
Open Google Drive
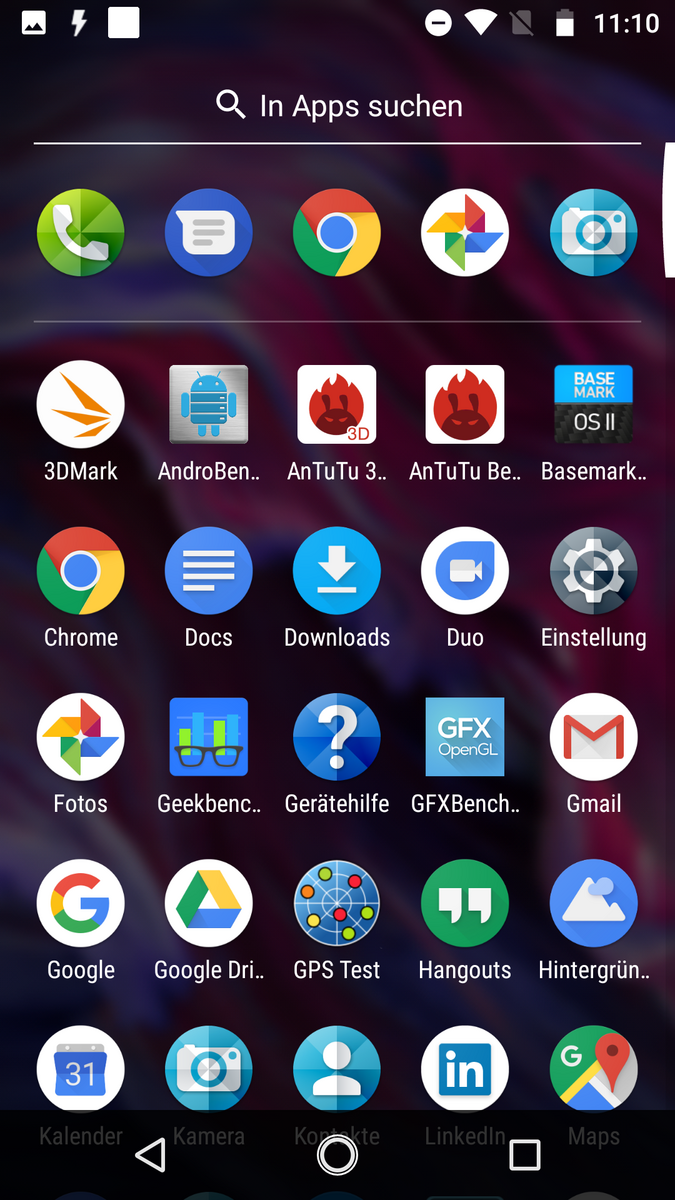click(x=209, y=903)
